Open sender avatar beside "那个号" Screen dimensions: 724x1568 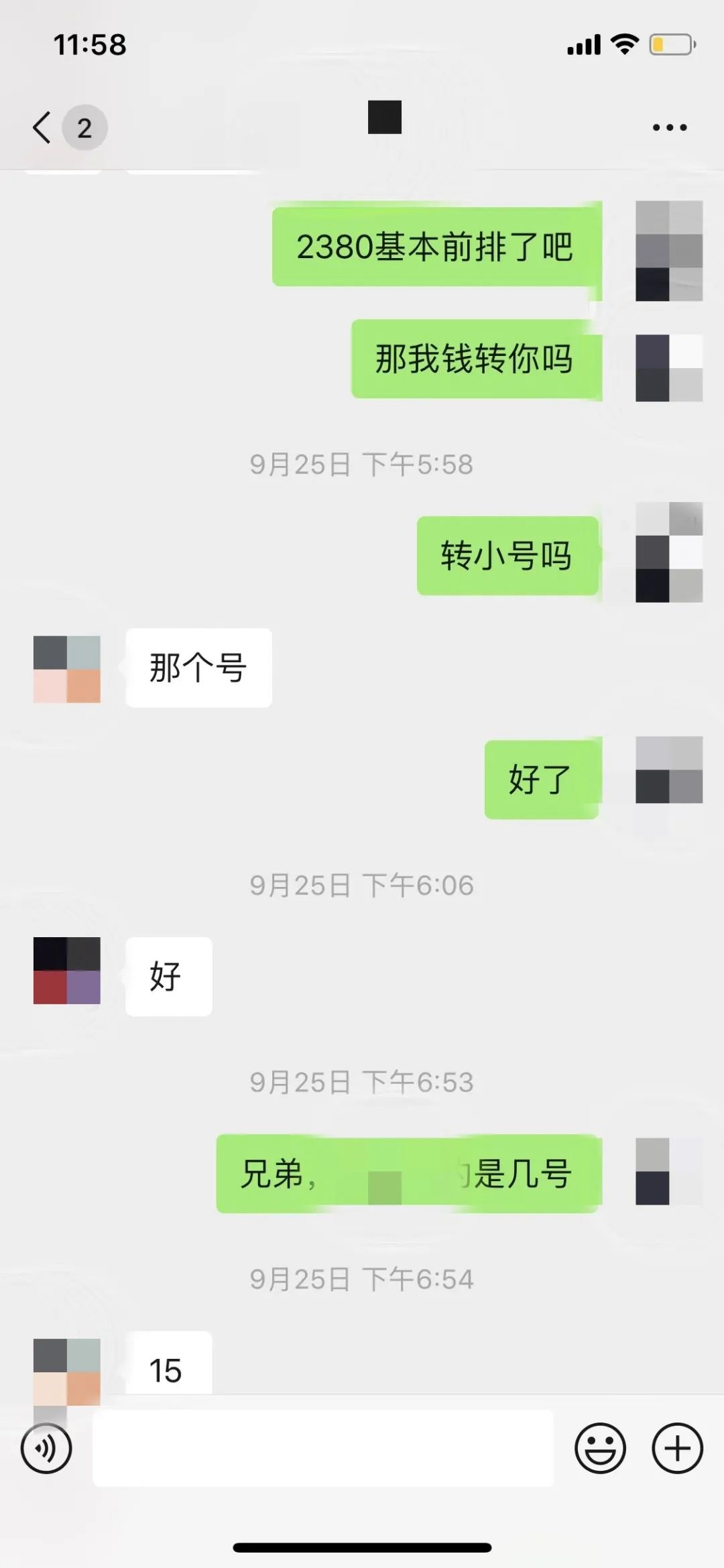coord(67,669)
